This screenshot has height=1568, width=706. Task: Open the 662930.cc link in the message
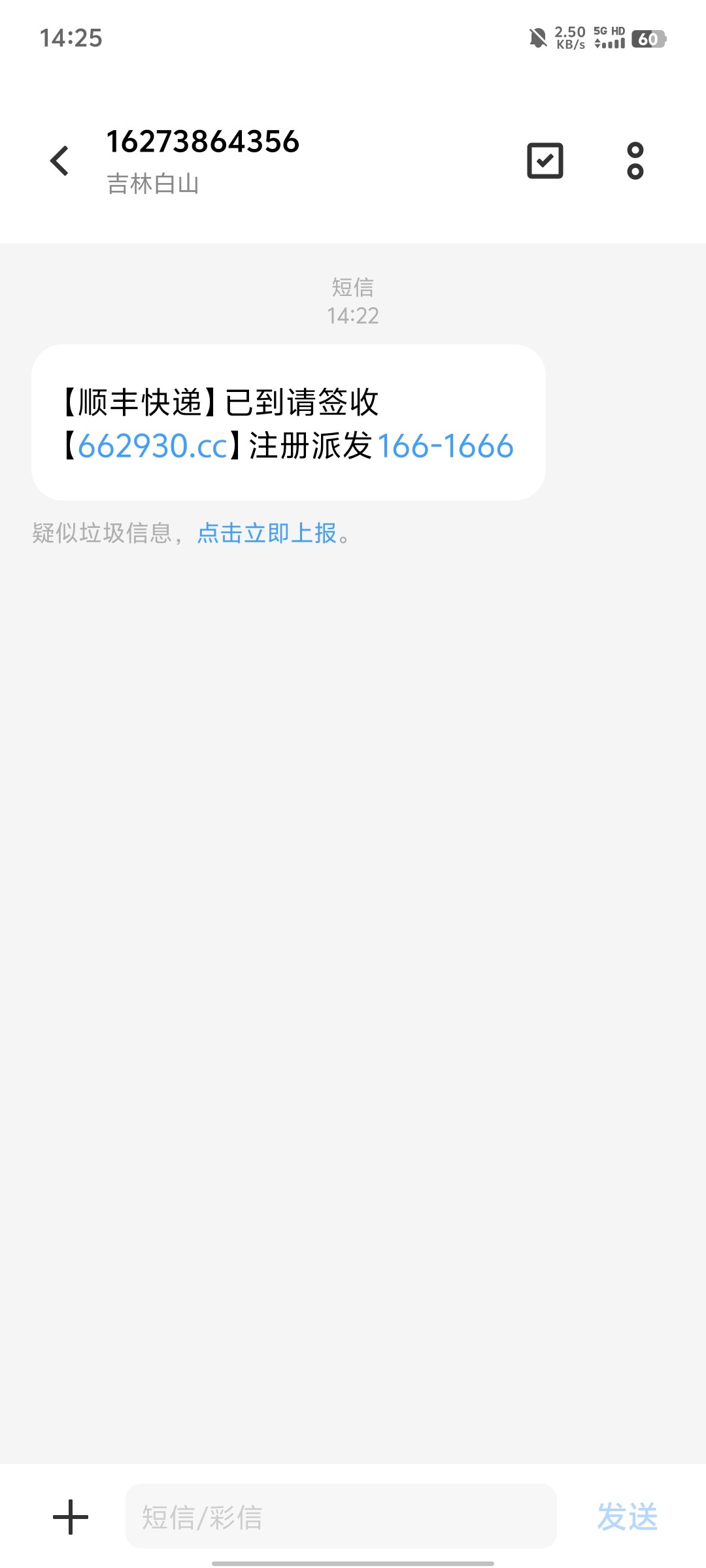pos(153,446)
